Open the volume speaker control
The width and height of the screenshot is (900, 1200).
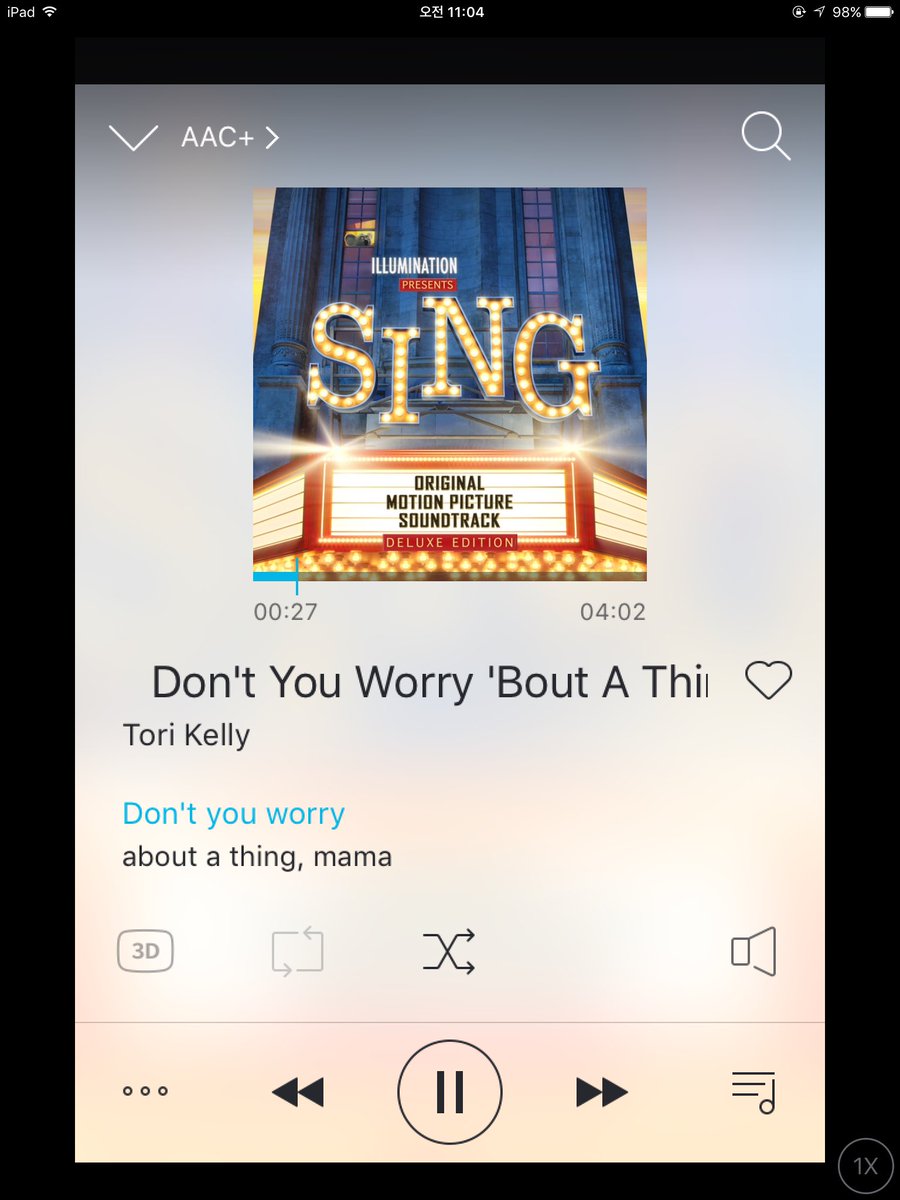(x=754, y=951)
